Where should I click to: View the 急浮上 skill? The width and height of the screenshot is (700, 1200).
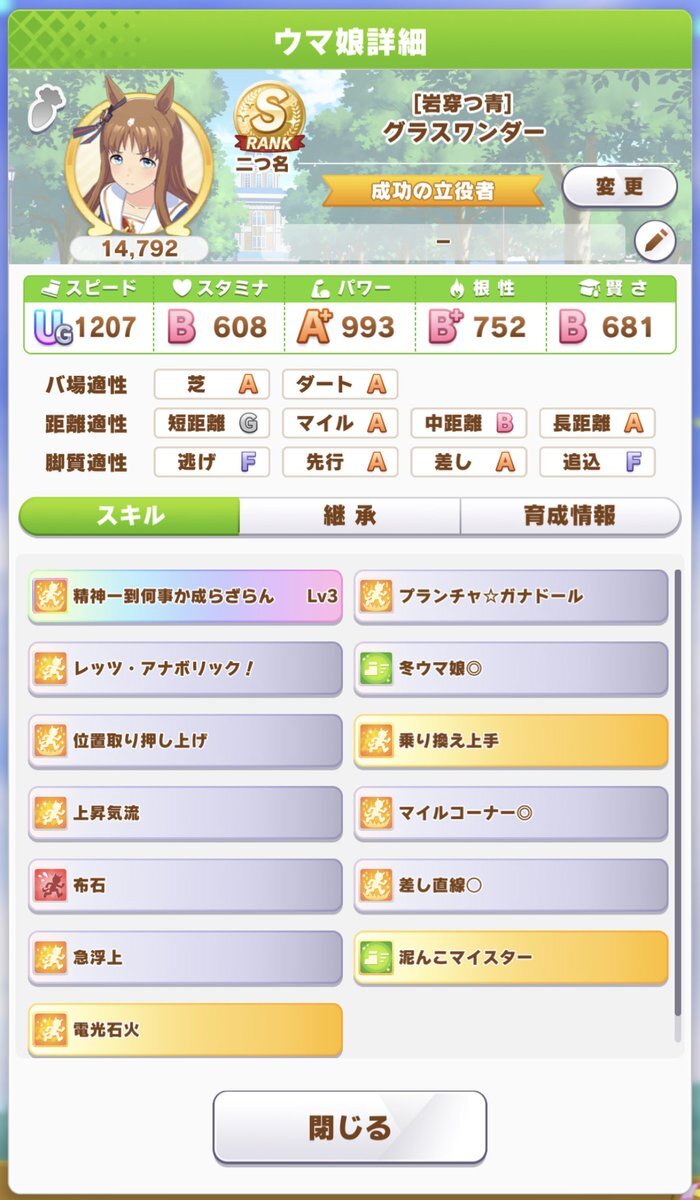(185, 957)
